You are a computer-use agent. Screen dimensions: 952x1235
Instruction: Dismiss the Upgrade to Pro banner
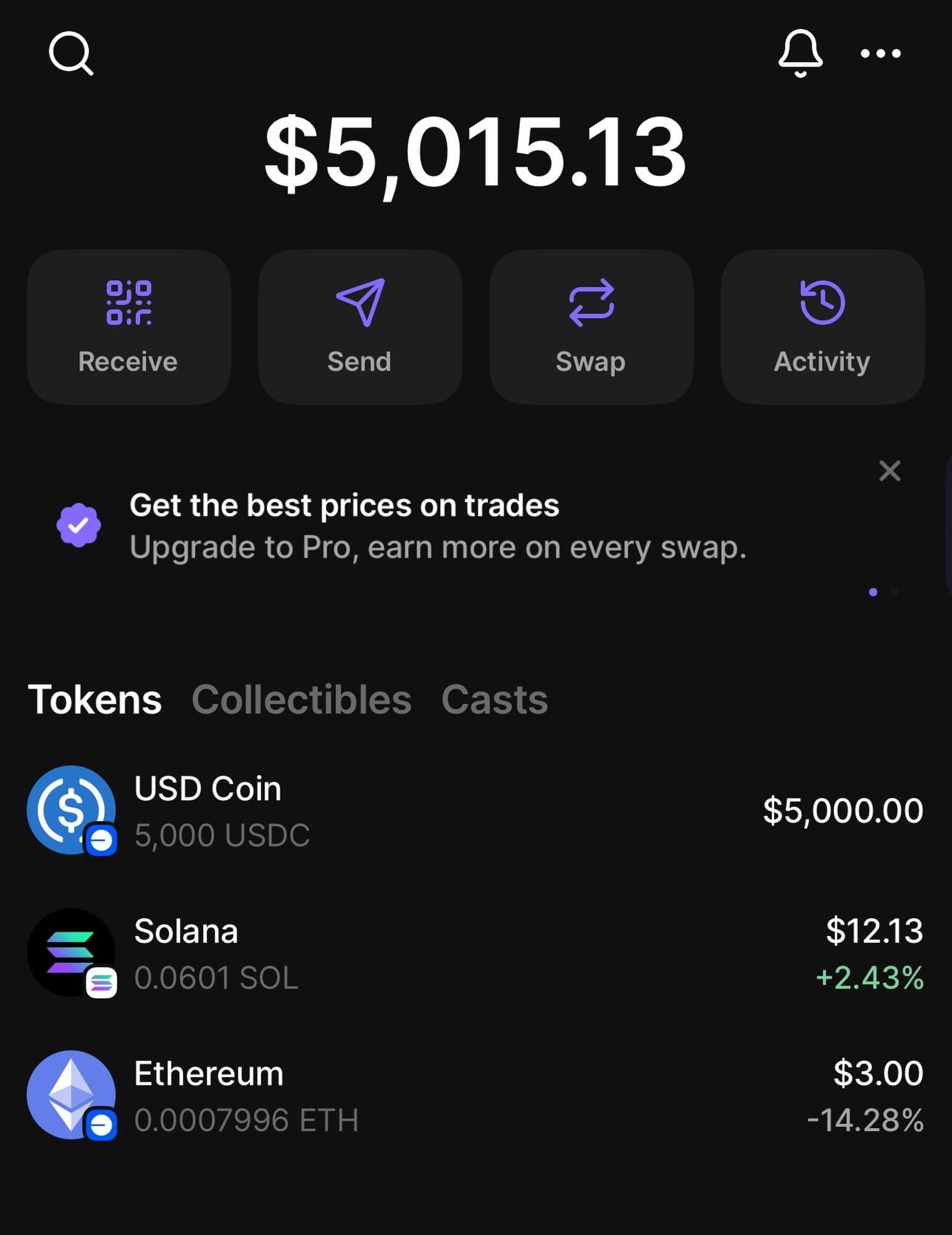click(890, 471)
